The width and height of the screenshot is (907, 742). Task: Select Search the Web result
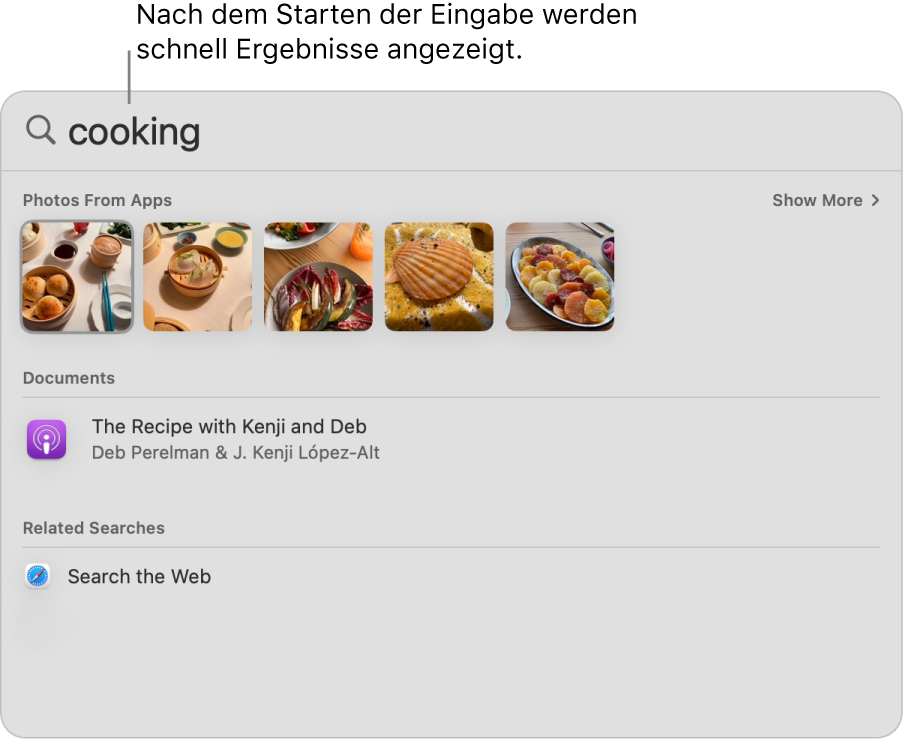click(139, 576)
